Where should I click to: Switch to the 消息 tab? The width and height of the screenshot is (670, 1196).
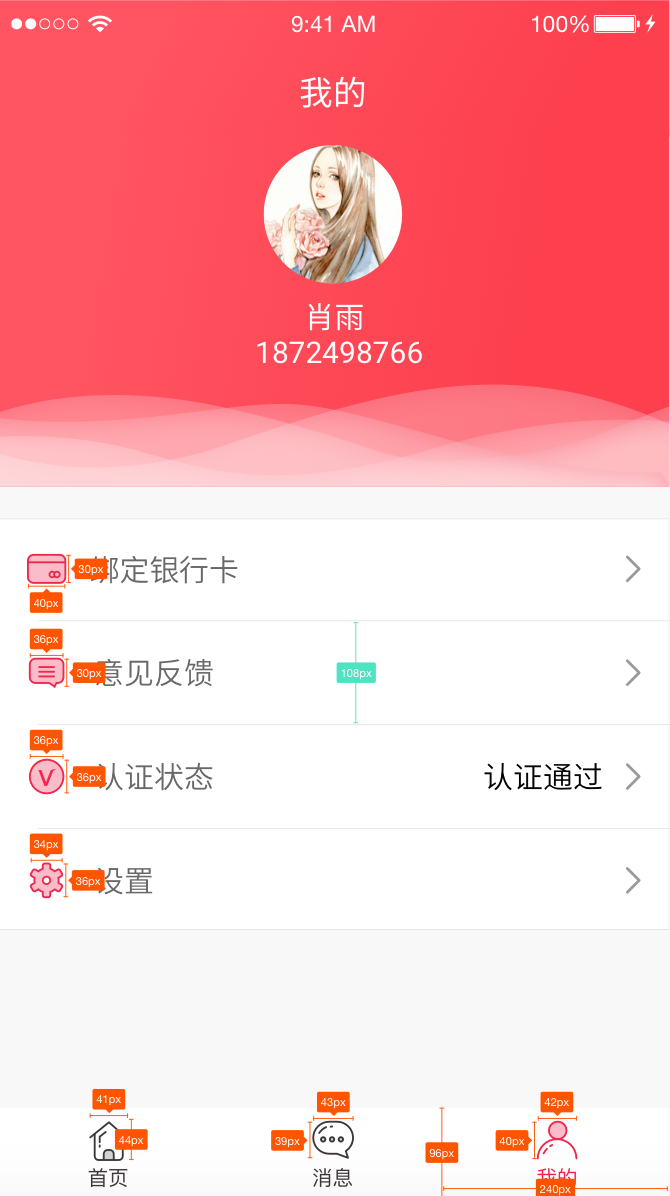coord(332,1152)
